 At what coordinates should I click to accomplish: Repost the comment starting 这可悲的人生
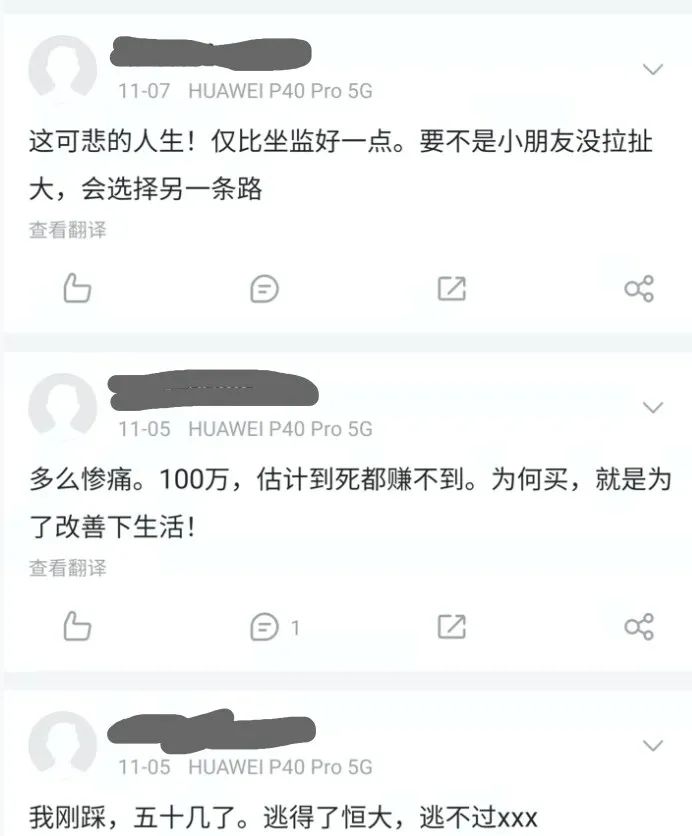pyautogui.click(x=452, y=289)
